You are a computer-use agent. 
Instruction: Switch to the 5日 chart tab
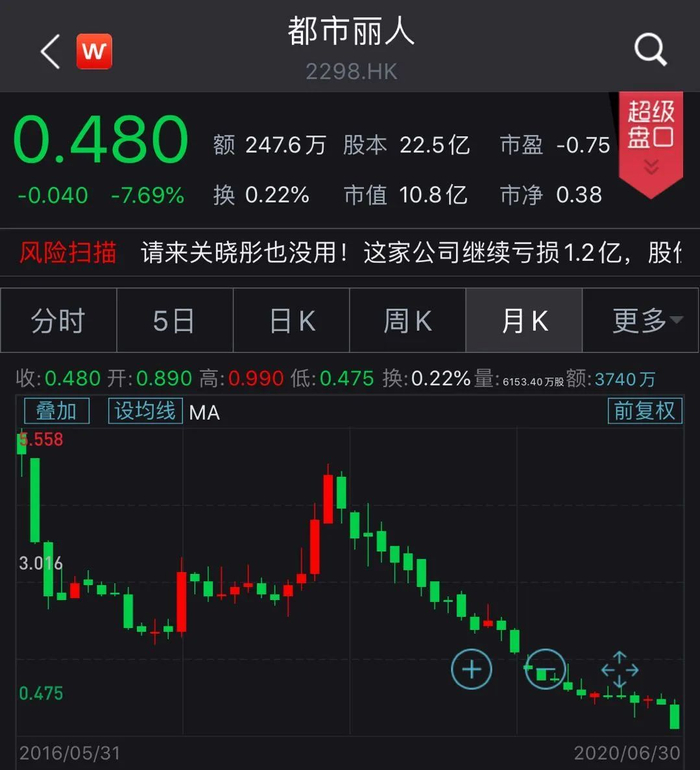[x=175, y=321]
